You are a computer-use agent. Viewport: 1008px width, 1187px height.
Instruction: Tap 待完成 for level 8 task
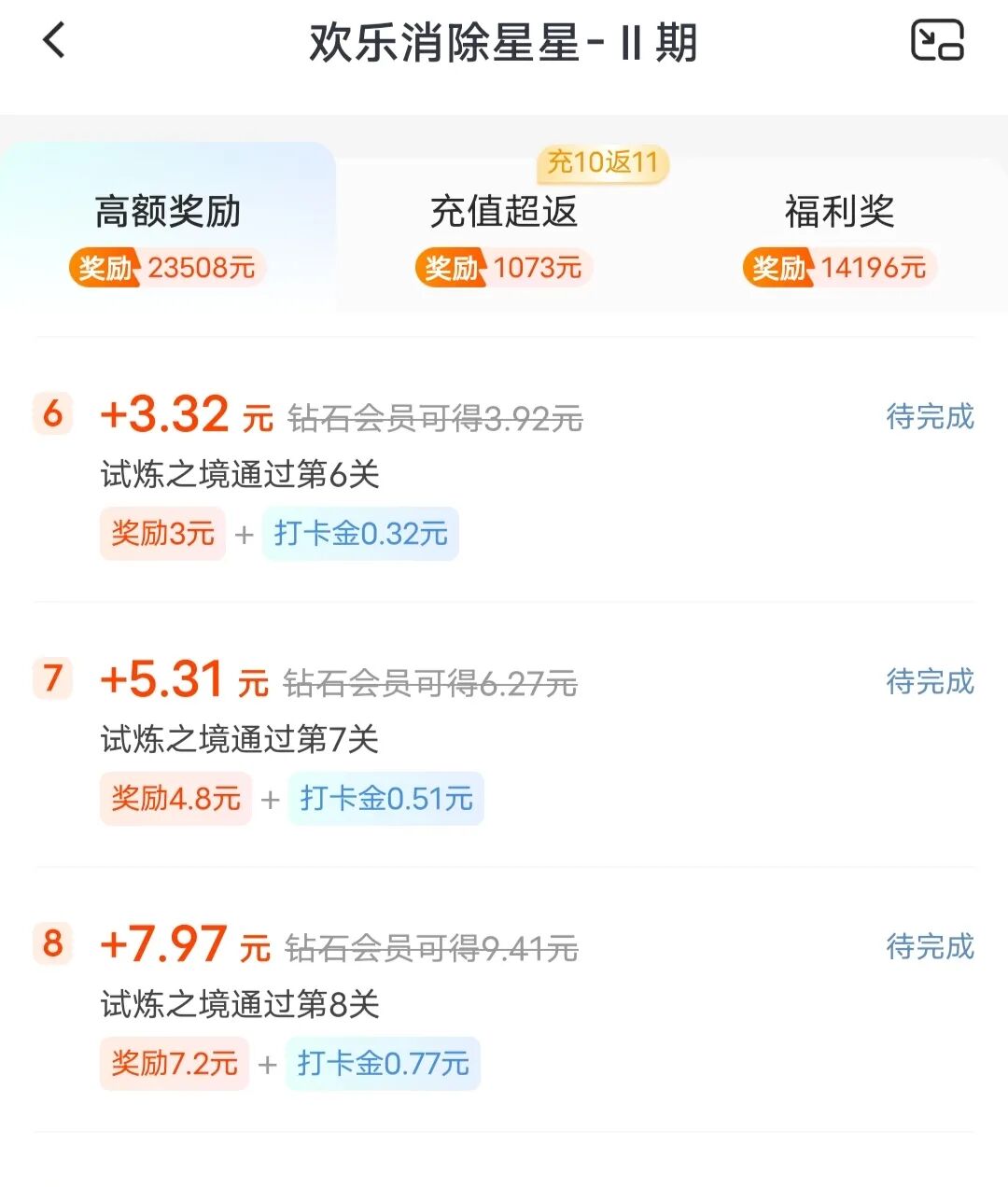click(x=930, y=945)
